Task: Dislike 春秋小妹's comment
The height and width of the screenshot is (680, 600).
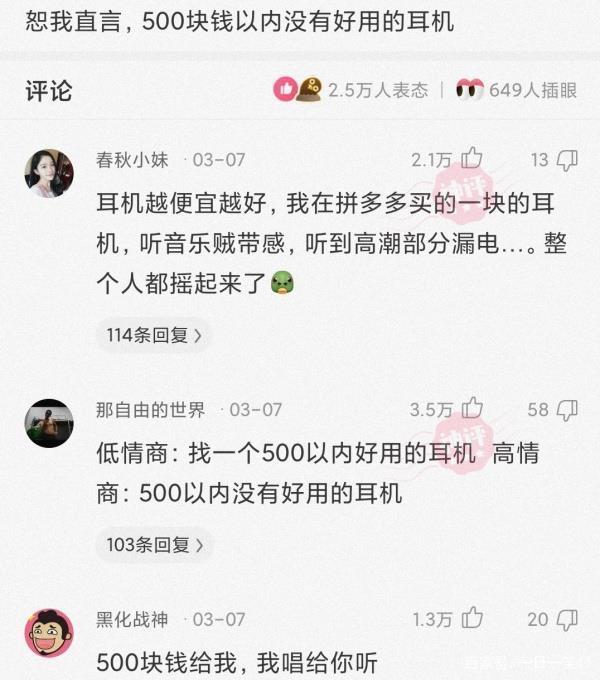Action: click(x=567, y=159)
